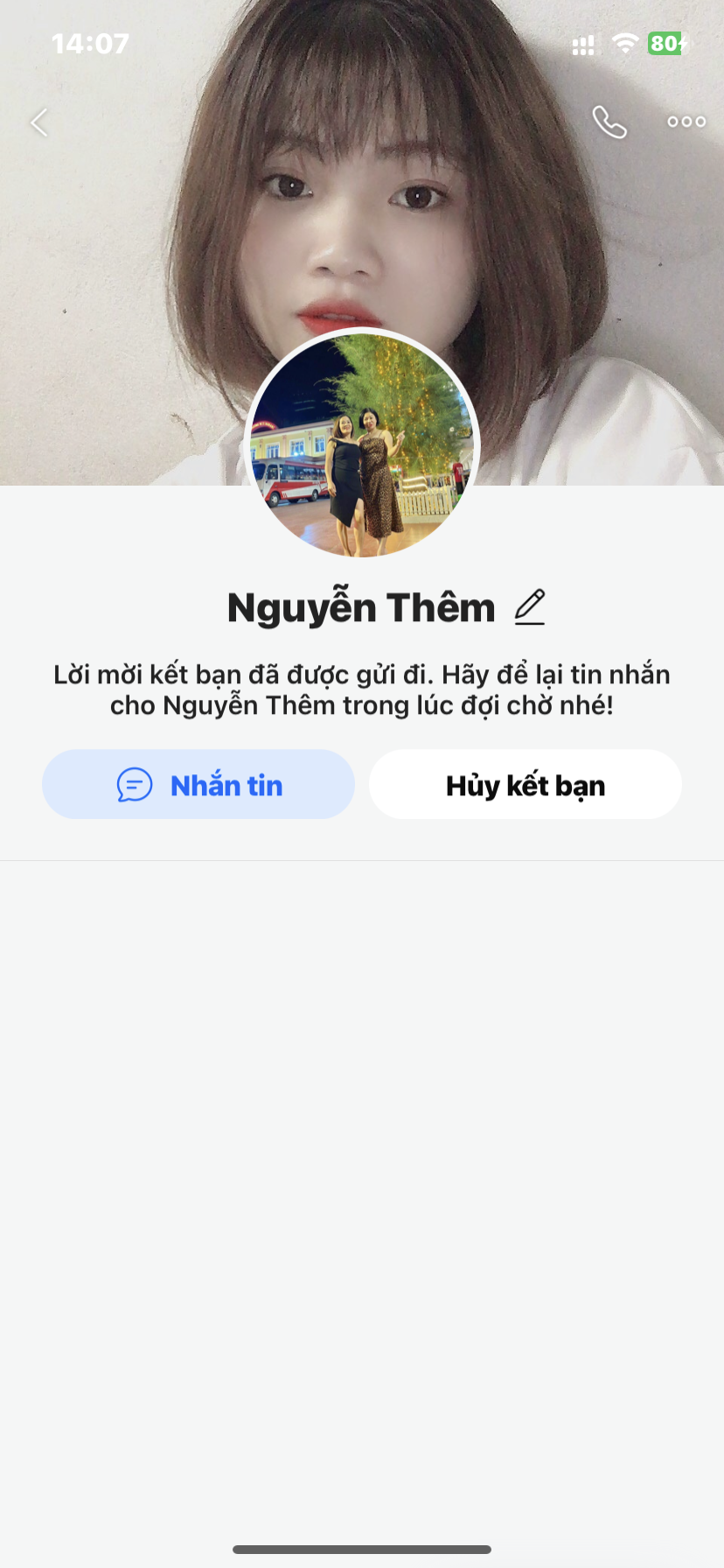The height and width of the screenshot is (1568, 724).
Task: Call this contact with the phone icon
Action: click(x=609, y=122)
